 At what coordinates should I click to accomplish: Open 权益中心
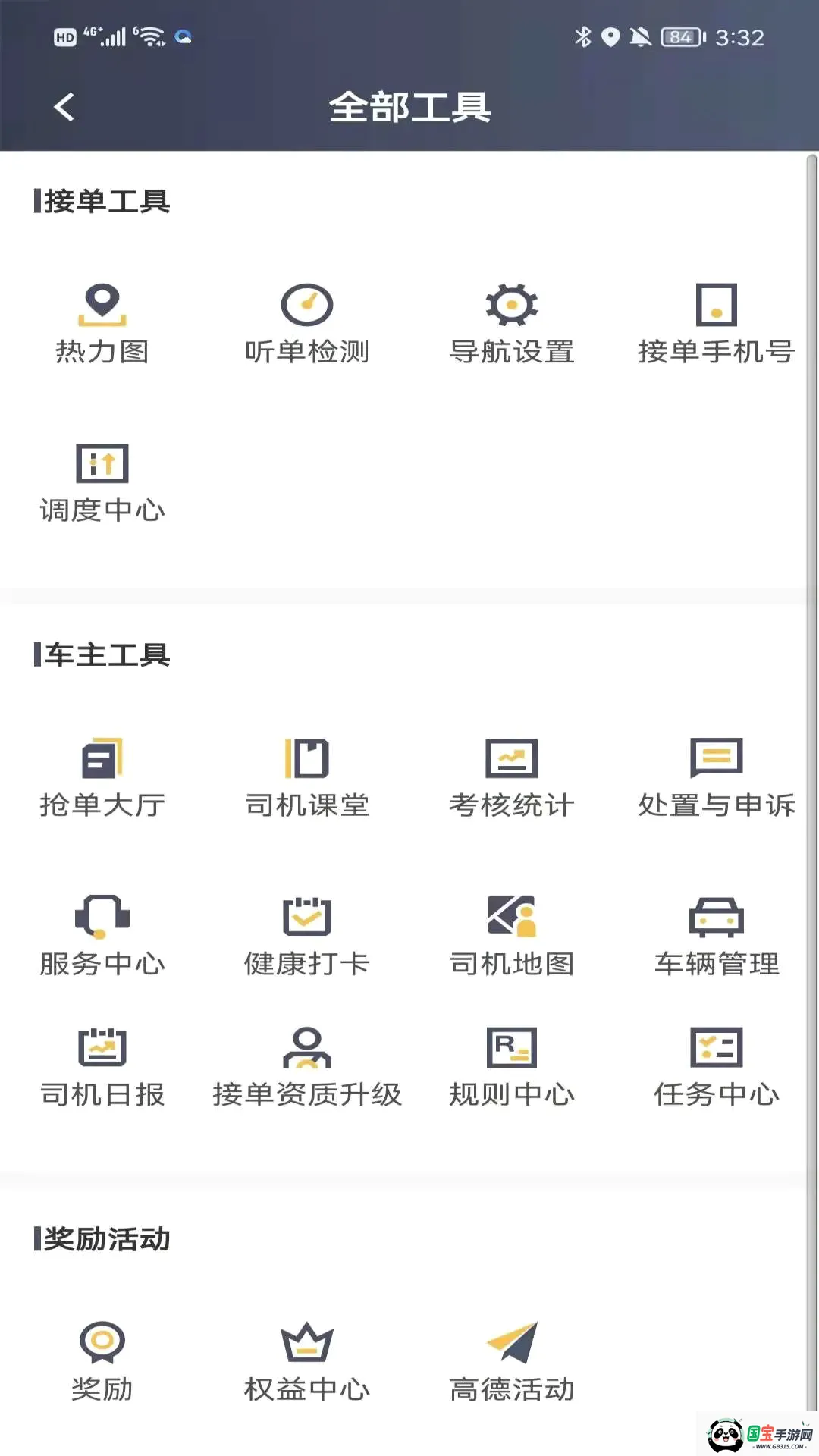point(307,1362)
